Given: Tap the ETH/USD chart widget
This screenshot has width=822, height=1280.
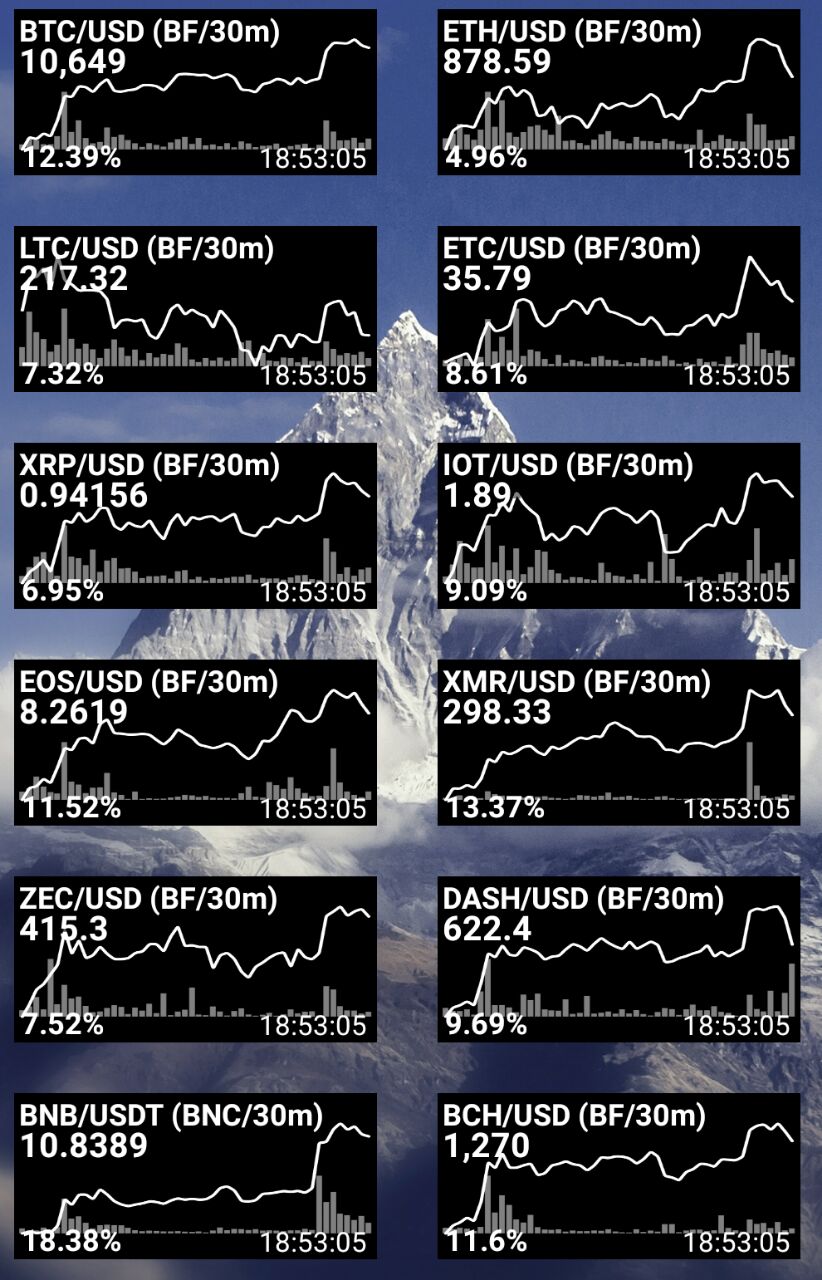Looking at the screenshot, I should point(619,92).
